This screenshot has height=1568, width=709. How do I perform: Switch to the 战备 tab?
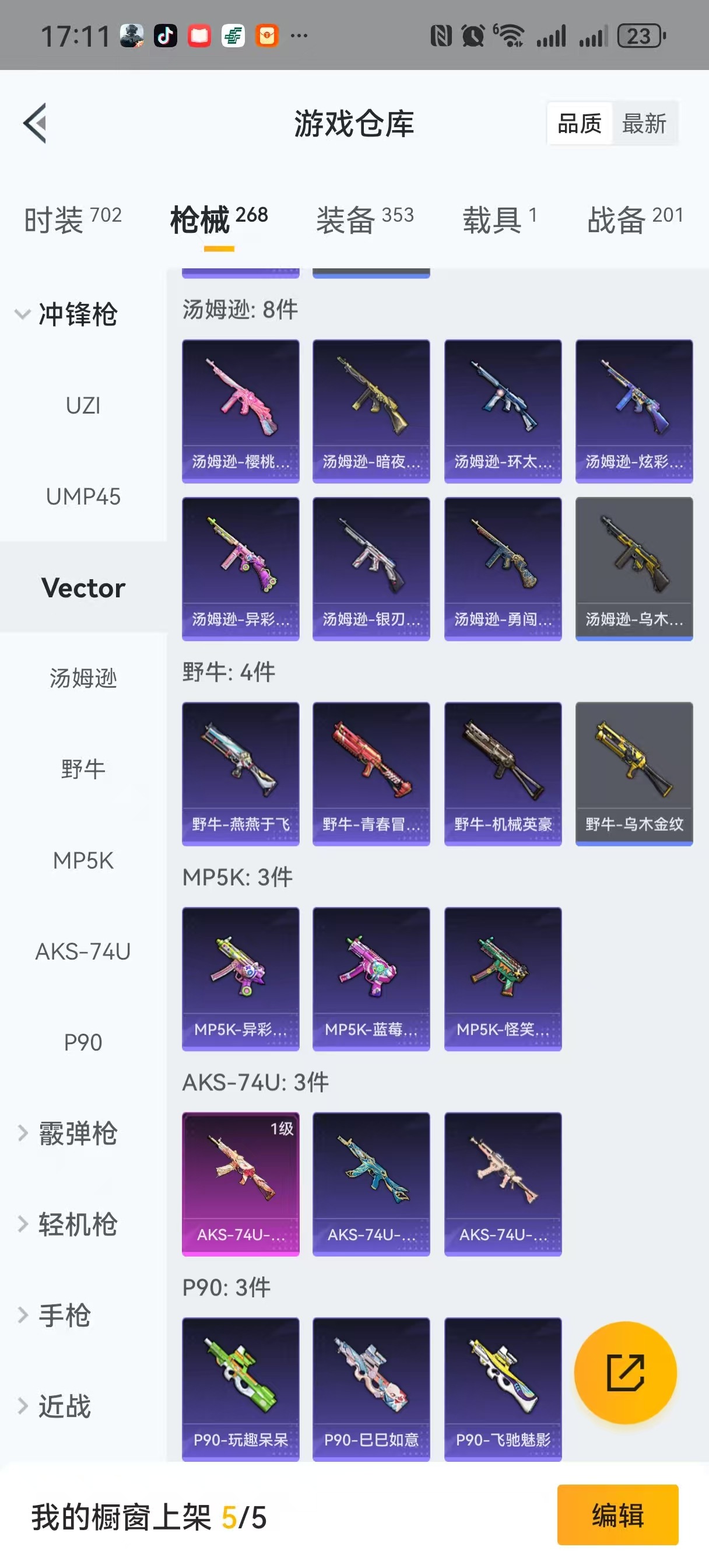(x=635, y=219)
